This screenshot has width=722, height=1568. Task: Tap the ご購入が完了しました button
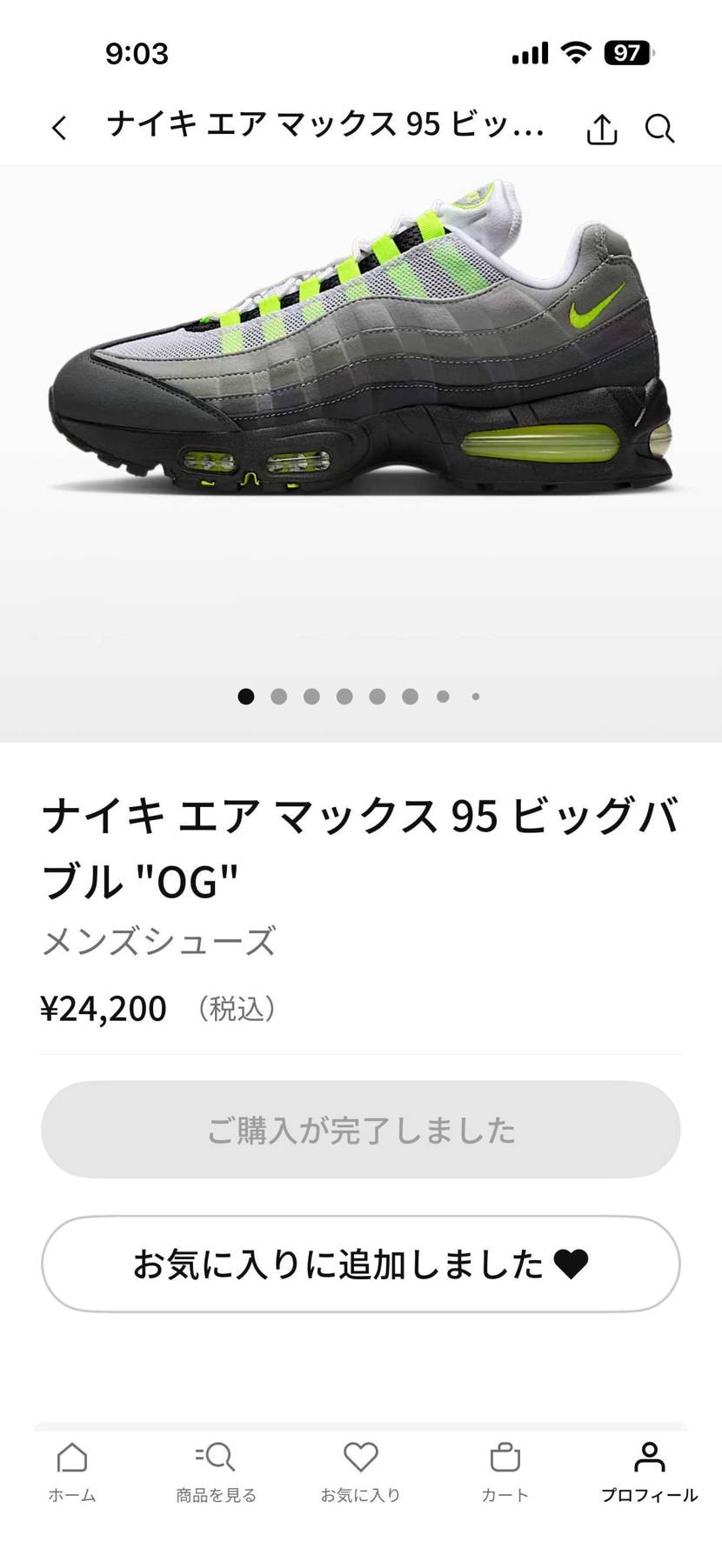[x=361, y=1129]
